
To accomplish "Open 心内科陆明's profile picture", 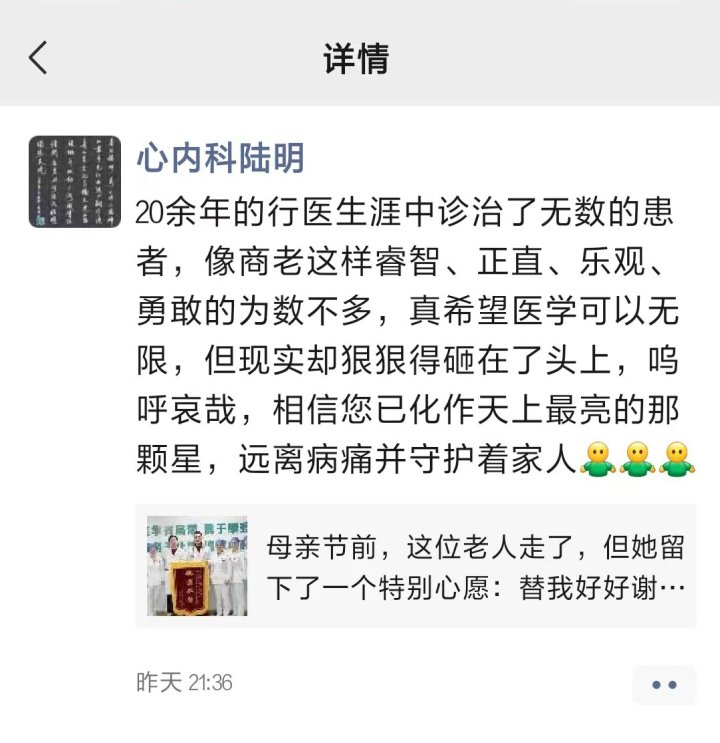I will tap(75, 181).
